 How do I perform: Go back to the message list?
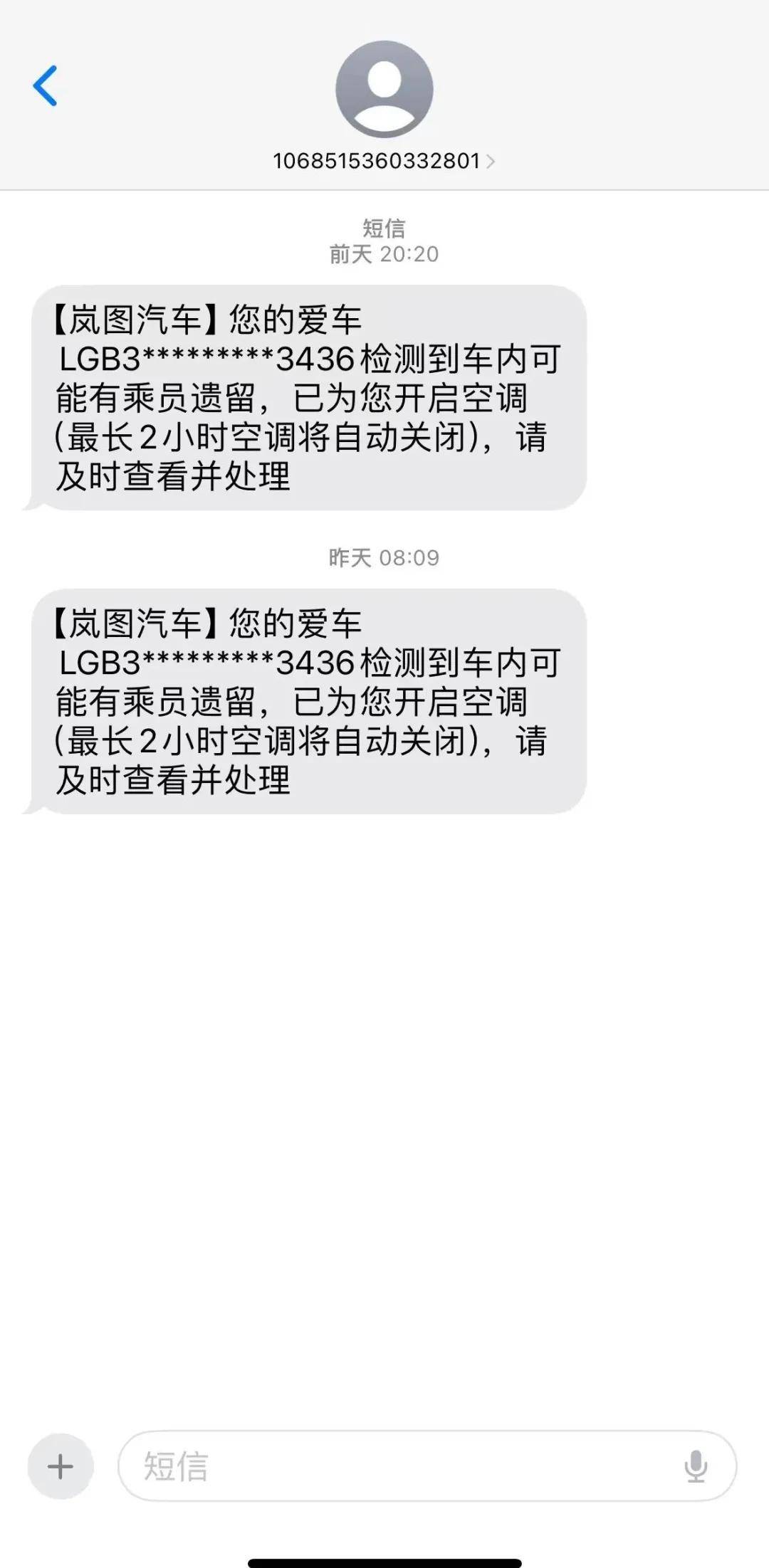point(45,85)
